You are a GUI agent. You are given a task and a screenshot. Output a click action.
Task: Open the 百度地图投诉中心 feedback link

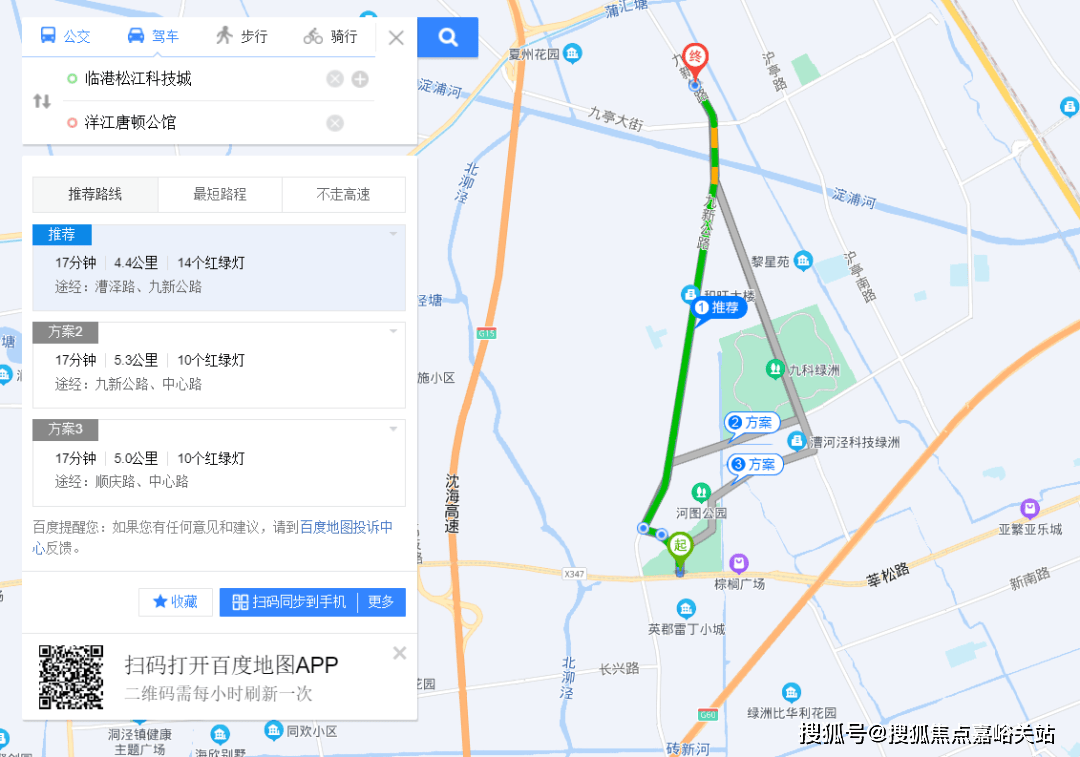tap(345, 527)
